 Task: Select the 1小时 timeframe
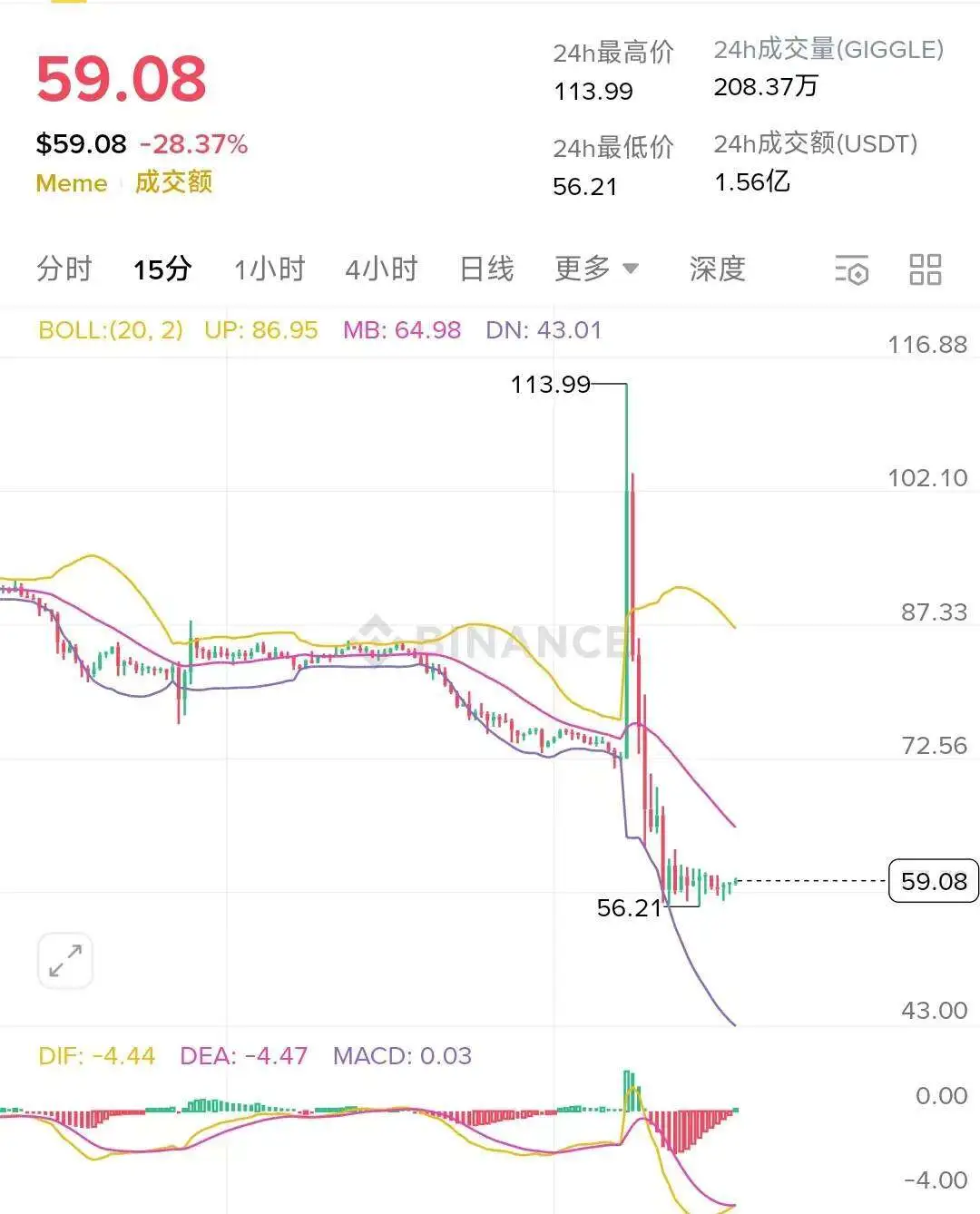[269, 269]
